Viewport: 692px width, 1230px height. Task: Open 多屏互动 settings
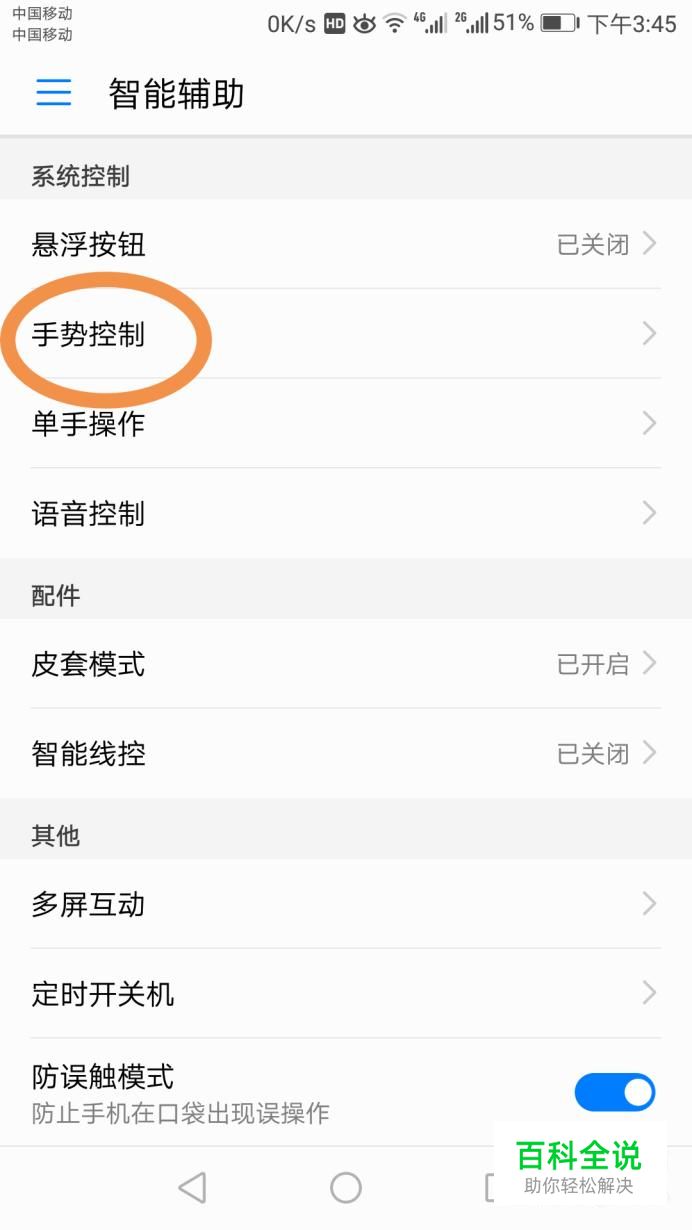click(x=346, y=904)
